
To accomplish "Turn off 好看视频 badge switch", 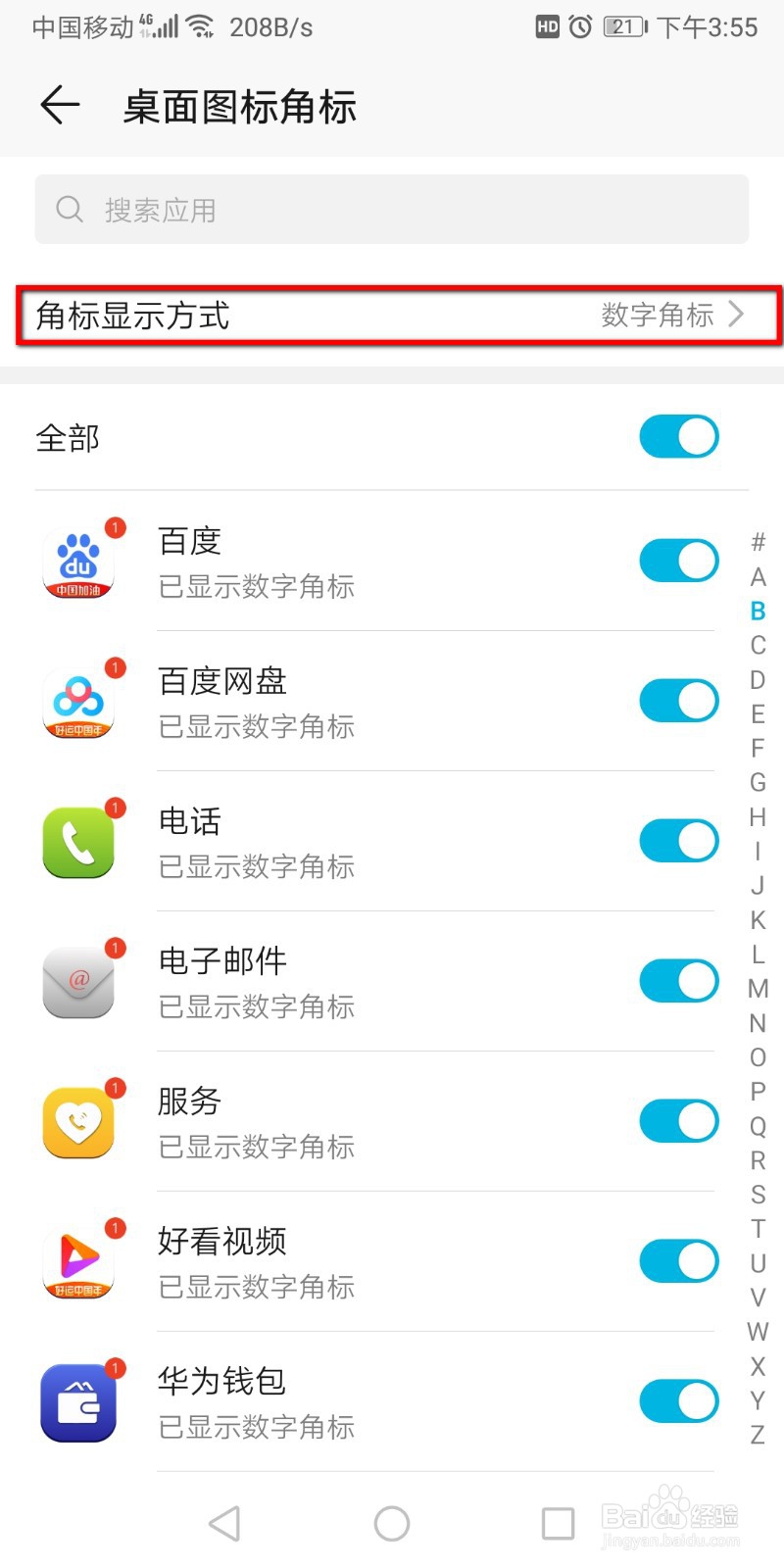I will (679, 1261).
